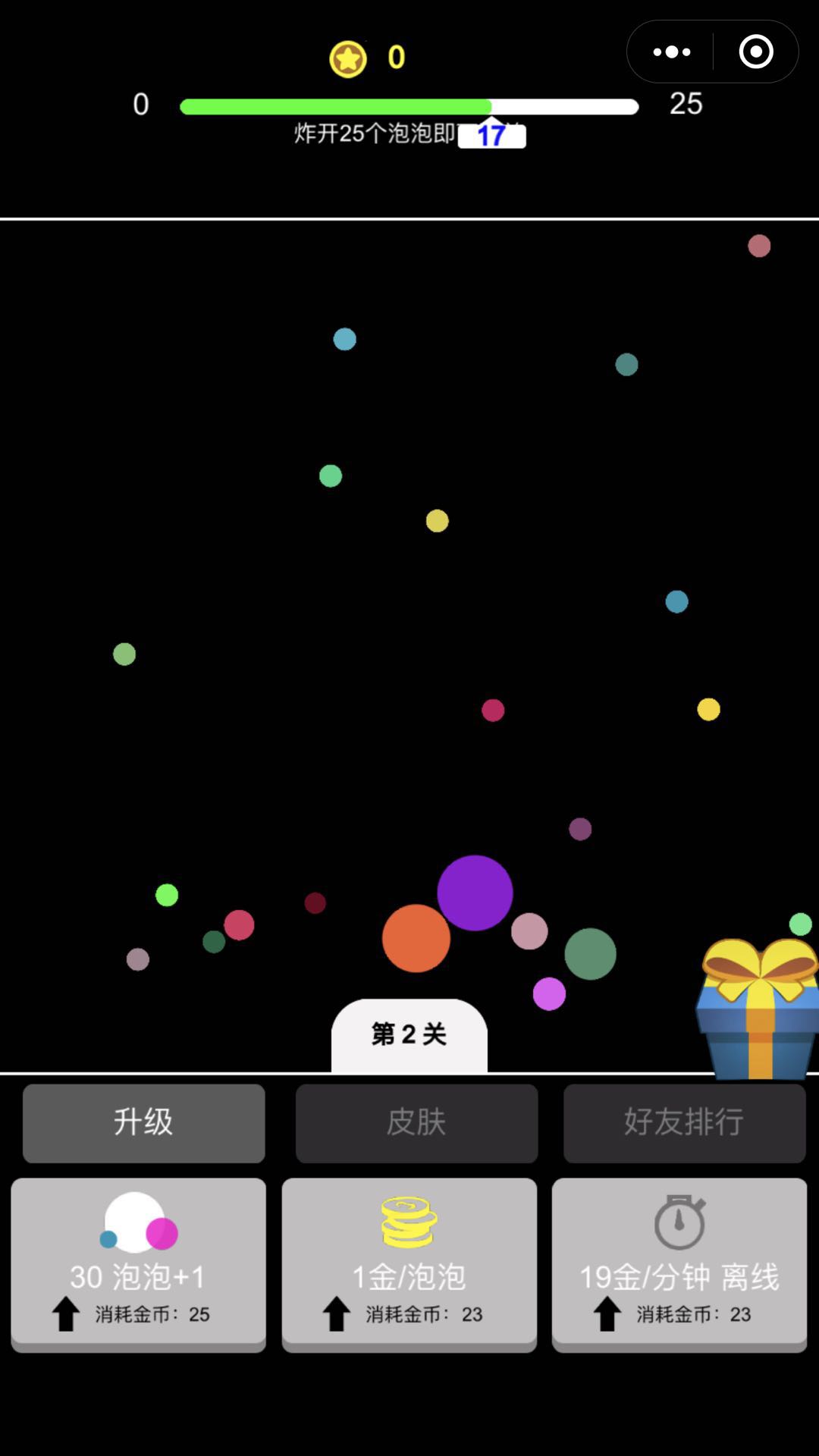This screenshot has width=819, height=1456.
Task: Upgrade 30 泡泡+1 for 25 coins
Action: click(138, 1263)
